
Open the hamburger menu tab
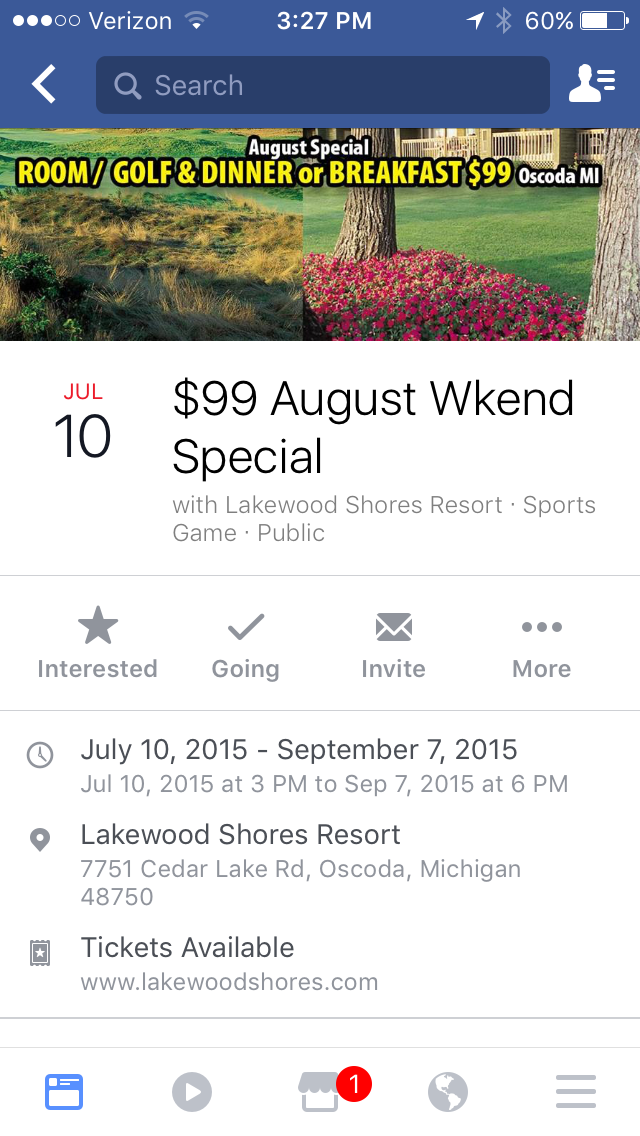click(576, 1091)
